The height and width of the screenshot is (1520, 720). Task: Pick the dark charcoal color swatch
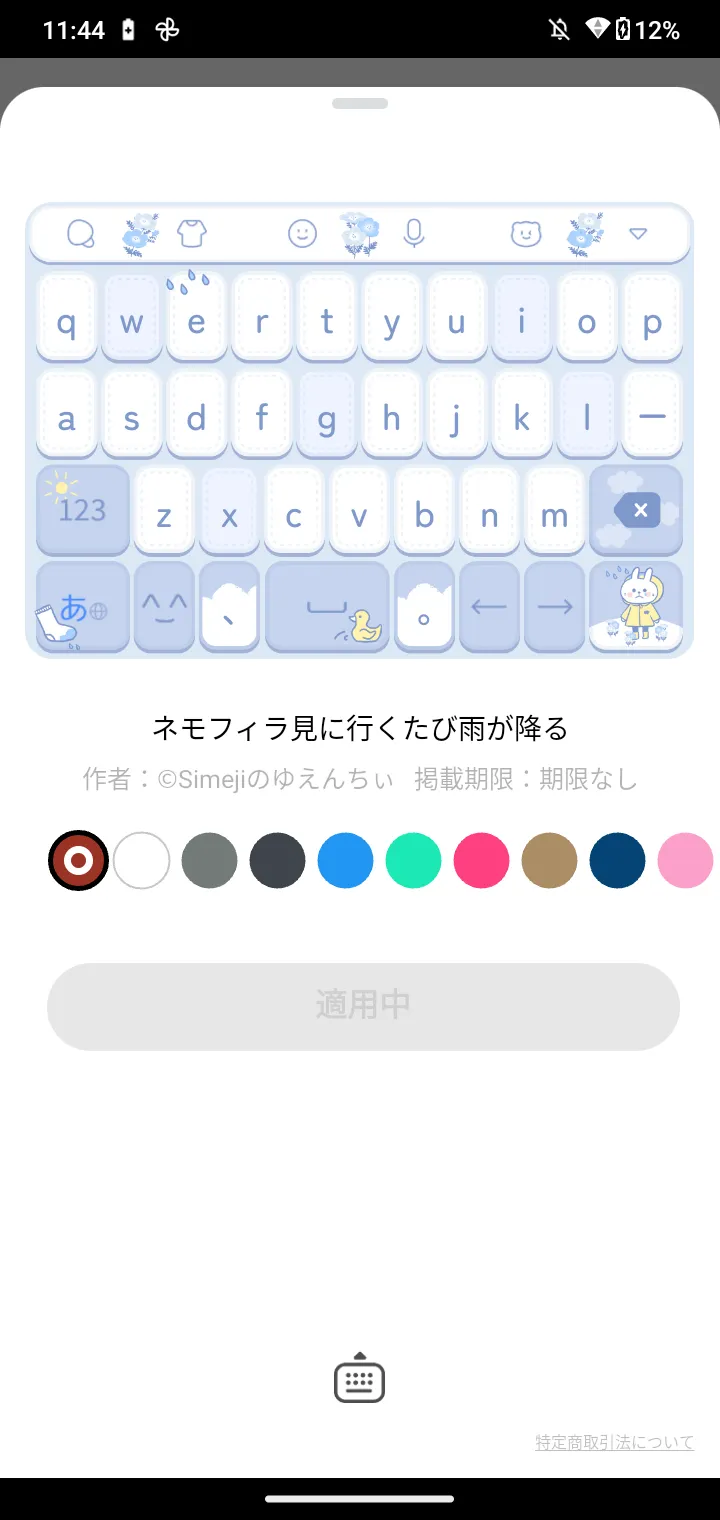pyautogui.click(x=277, y=860)
